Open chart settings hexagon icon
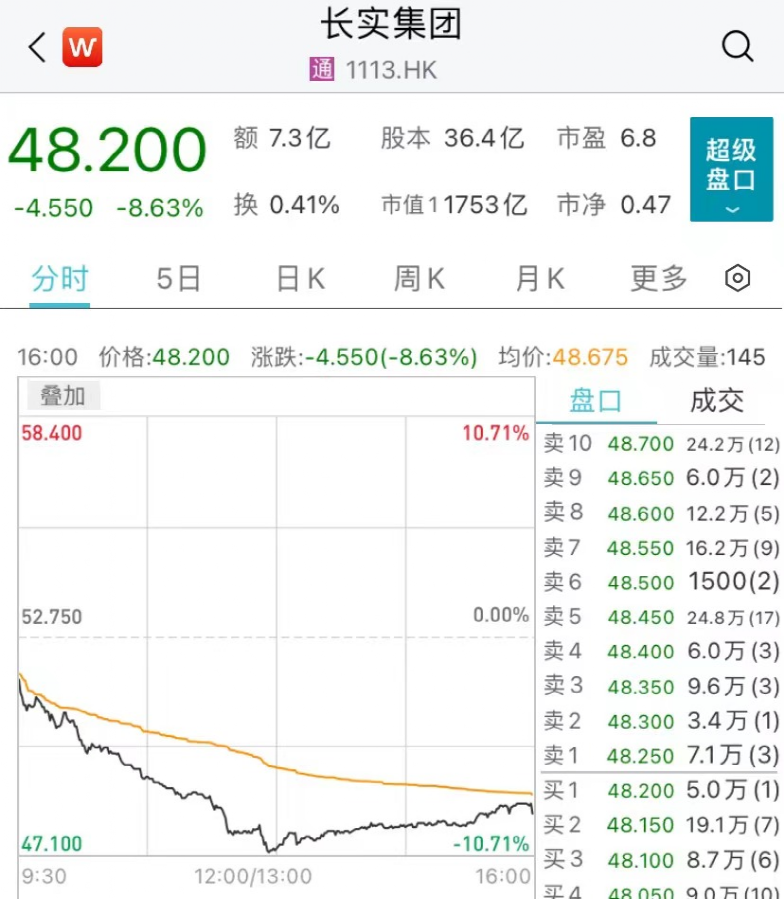Viewport: 784px width, 899px height. tap(737, 279)
